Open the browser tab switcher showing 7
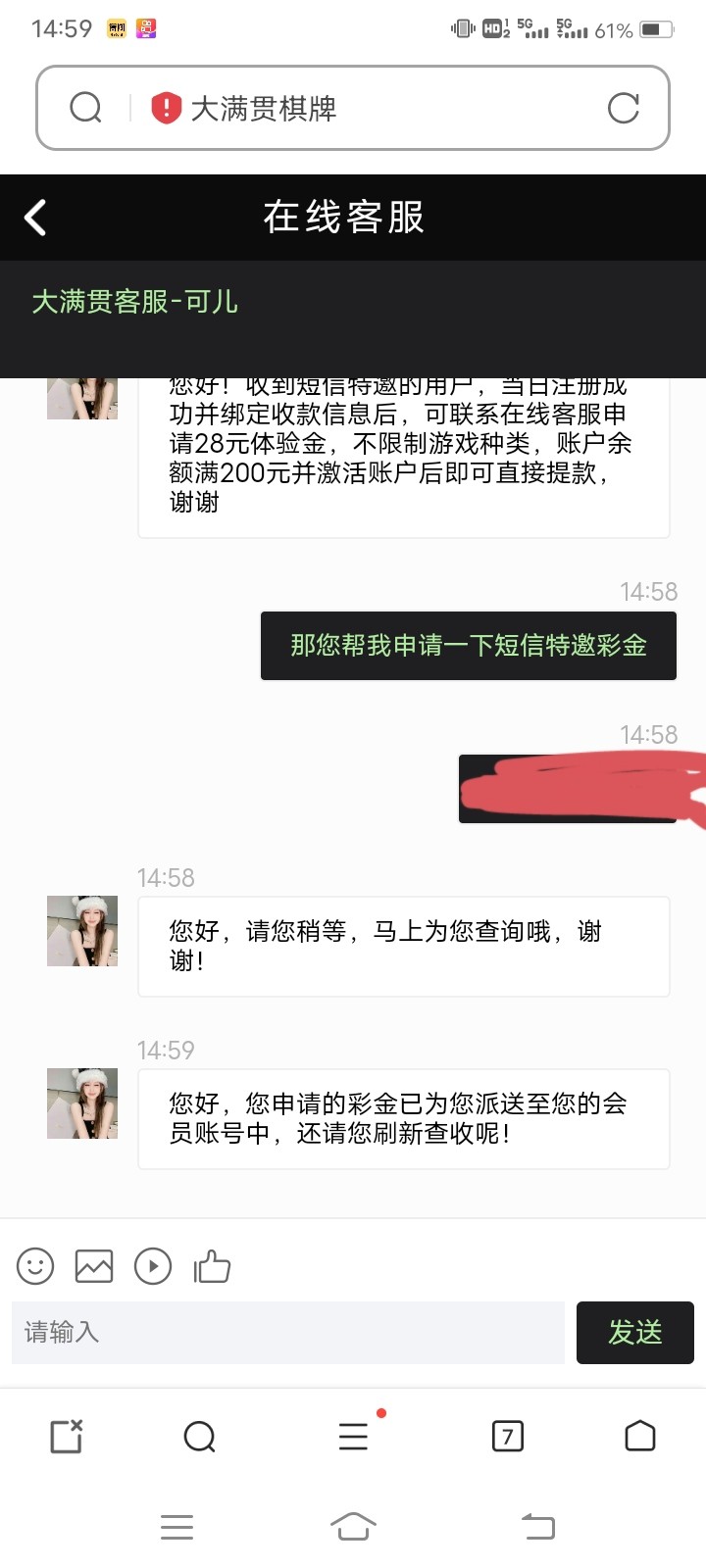706x1568 pixels. (x=507, y=1437)
